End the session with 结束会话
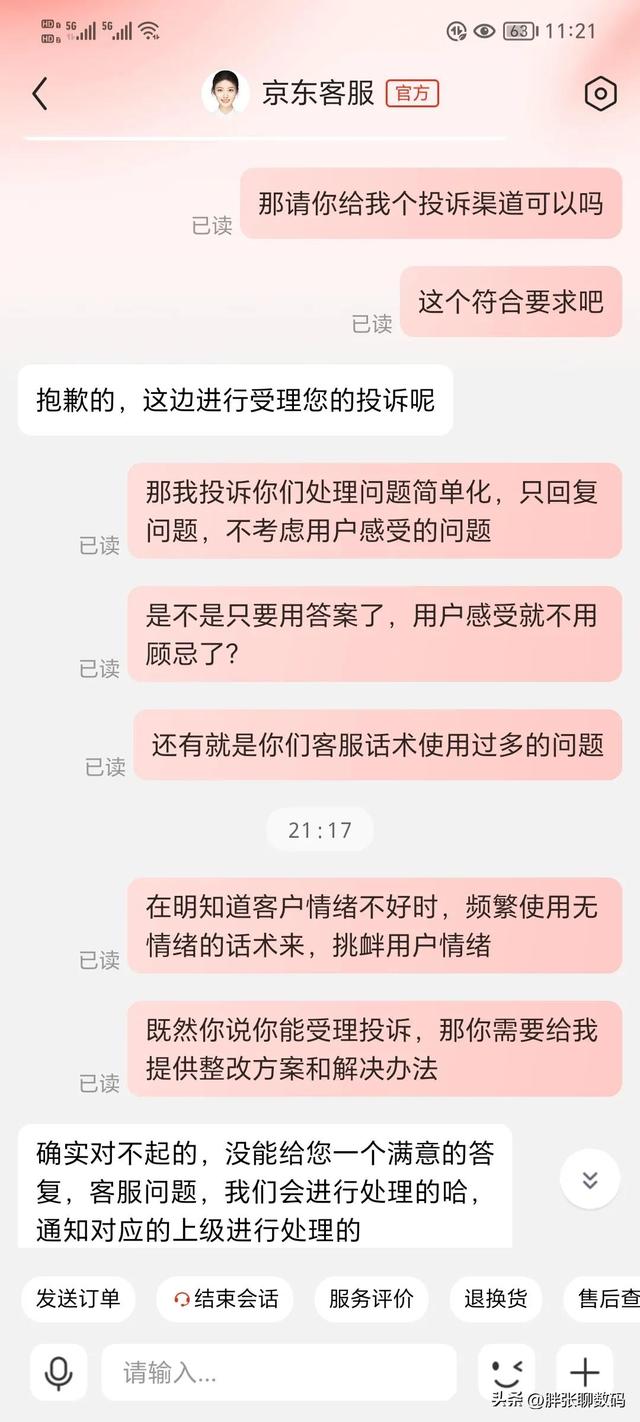Image resolution: width=640 pixels, height=1422 pixels. pos(225,1299)
